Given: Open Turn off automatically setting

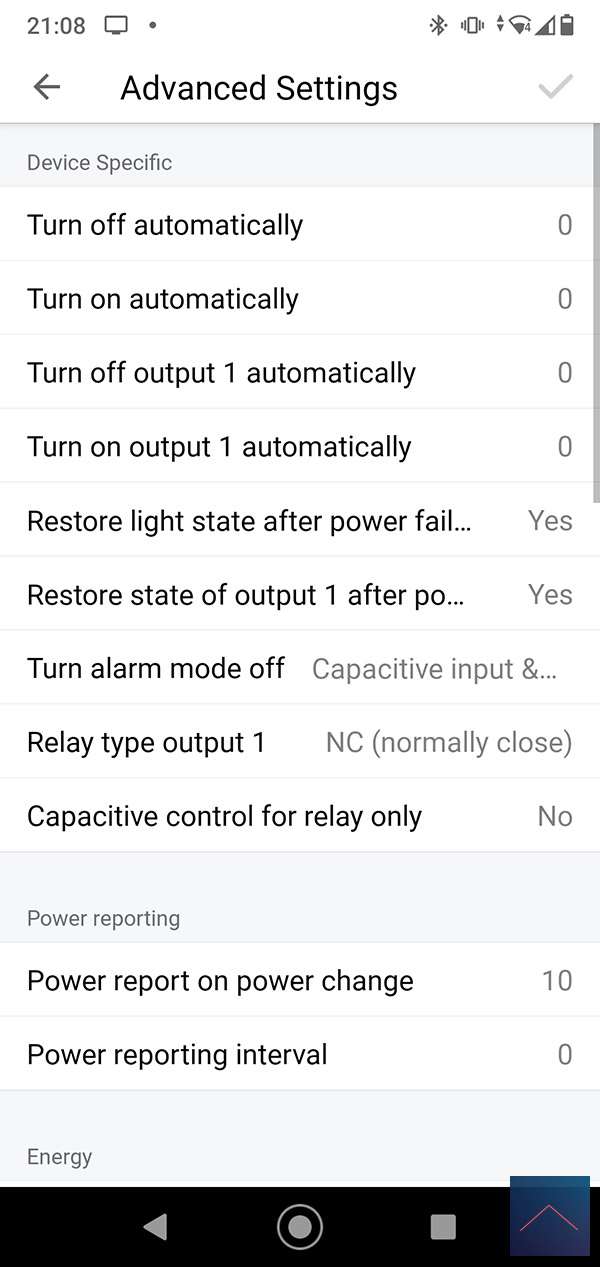Looking at the screenshot, I should click(300, 225).
